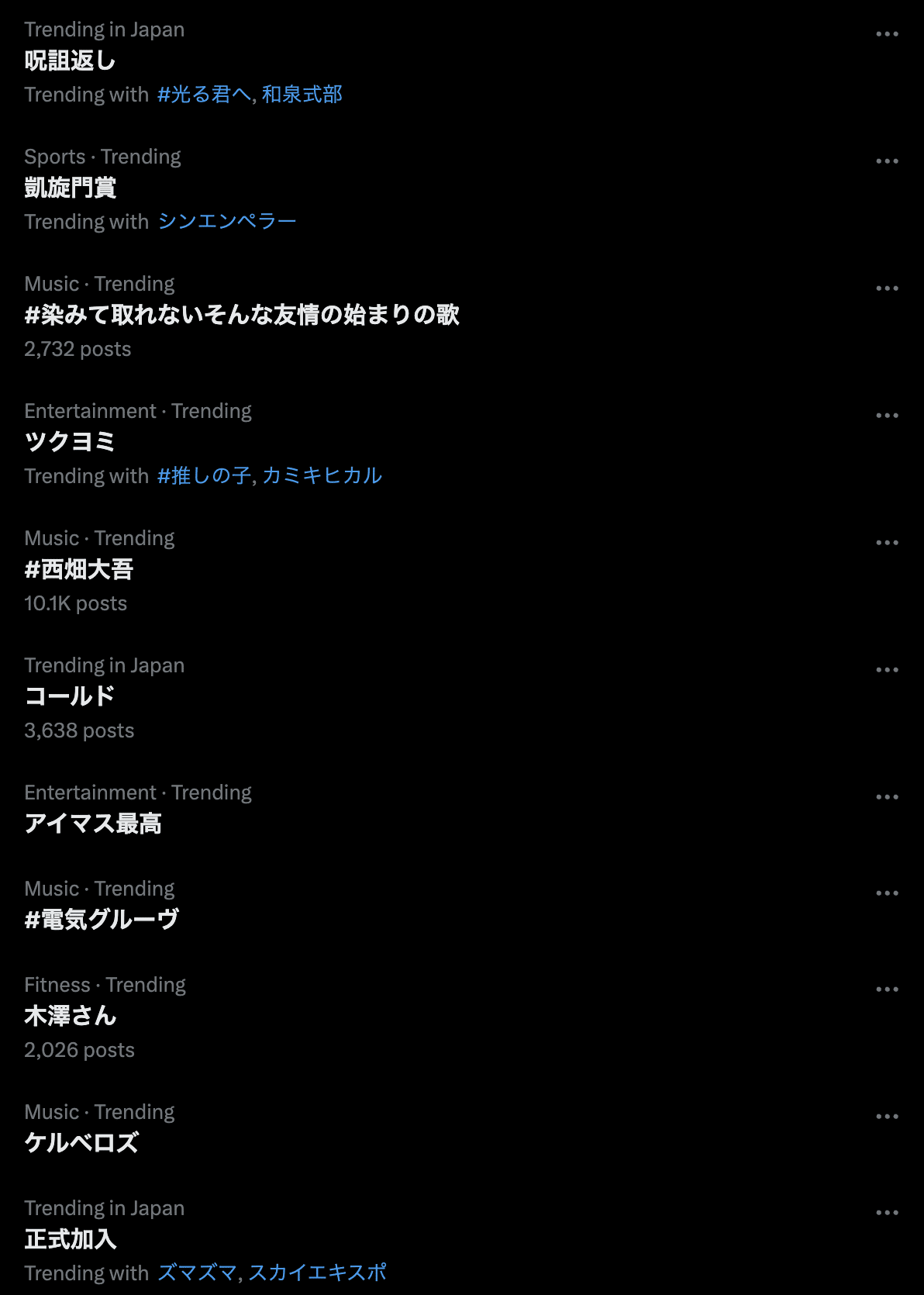Image resolution: width=924 pixels, height=1295 pixels.
Task: Open more options for 呪詛返し trend
Action: click(887, 34)
